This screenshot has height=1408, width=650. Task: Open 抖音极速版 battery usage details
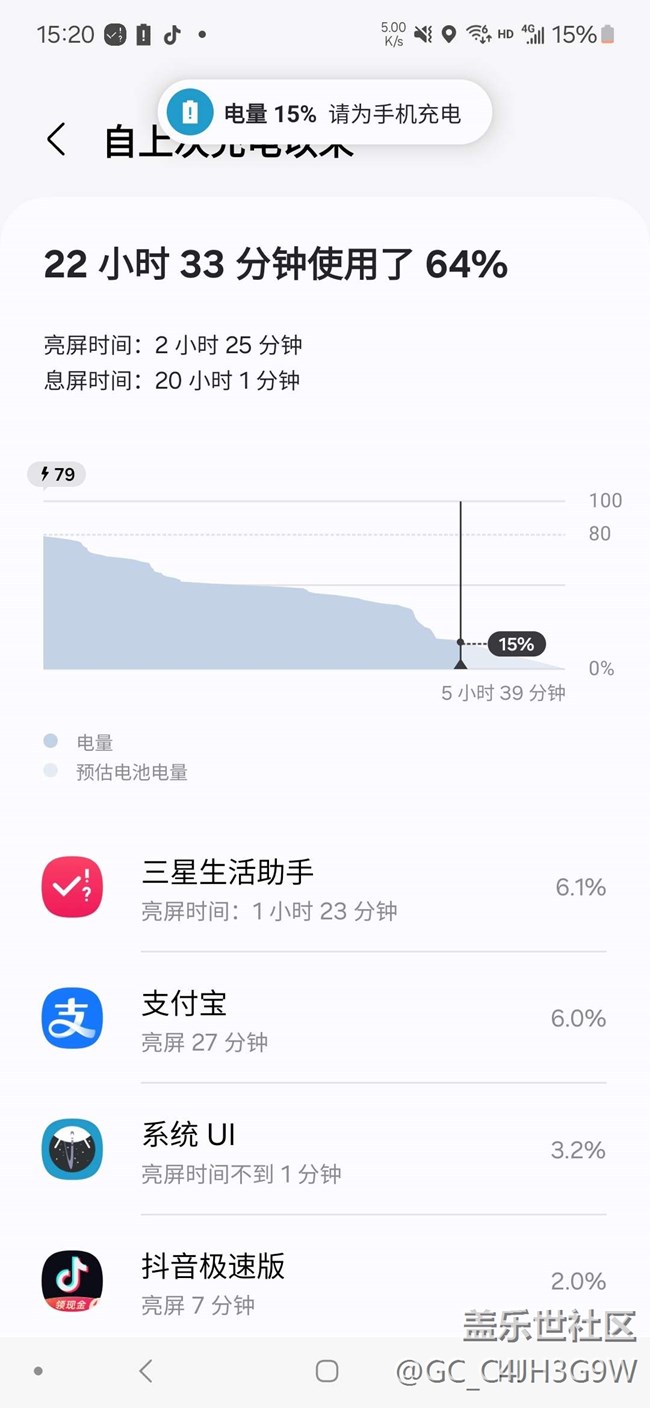coord(325,1280)
